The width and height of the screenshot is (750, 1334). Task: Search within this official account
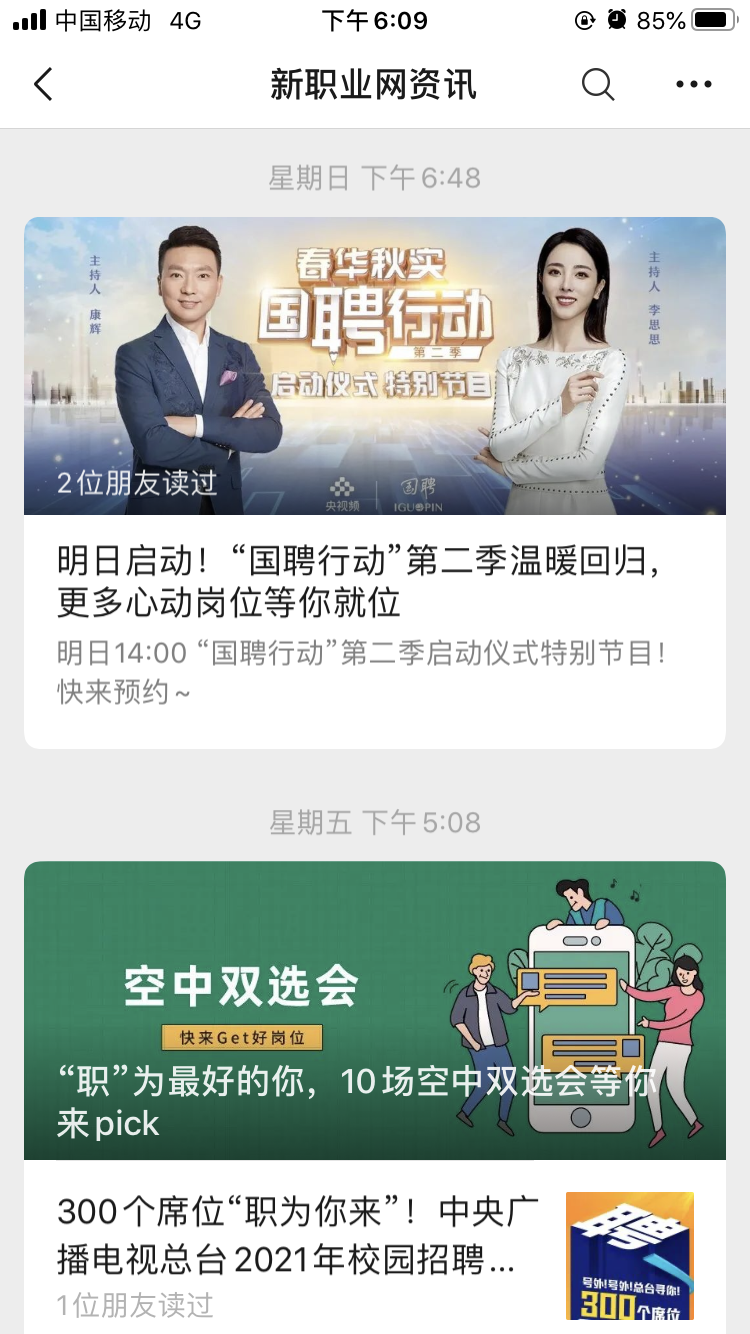point(598,85)
